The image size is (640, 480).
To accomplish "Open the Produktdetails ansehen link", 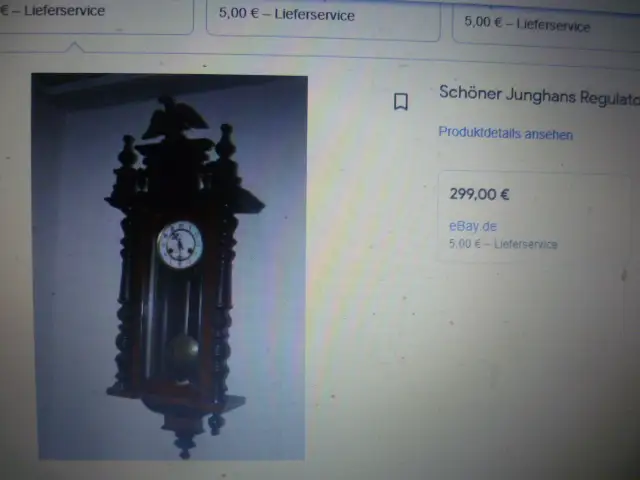I will (505, 133).
